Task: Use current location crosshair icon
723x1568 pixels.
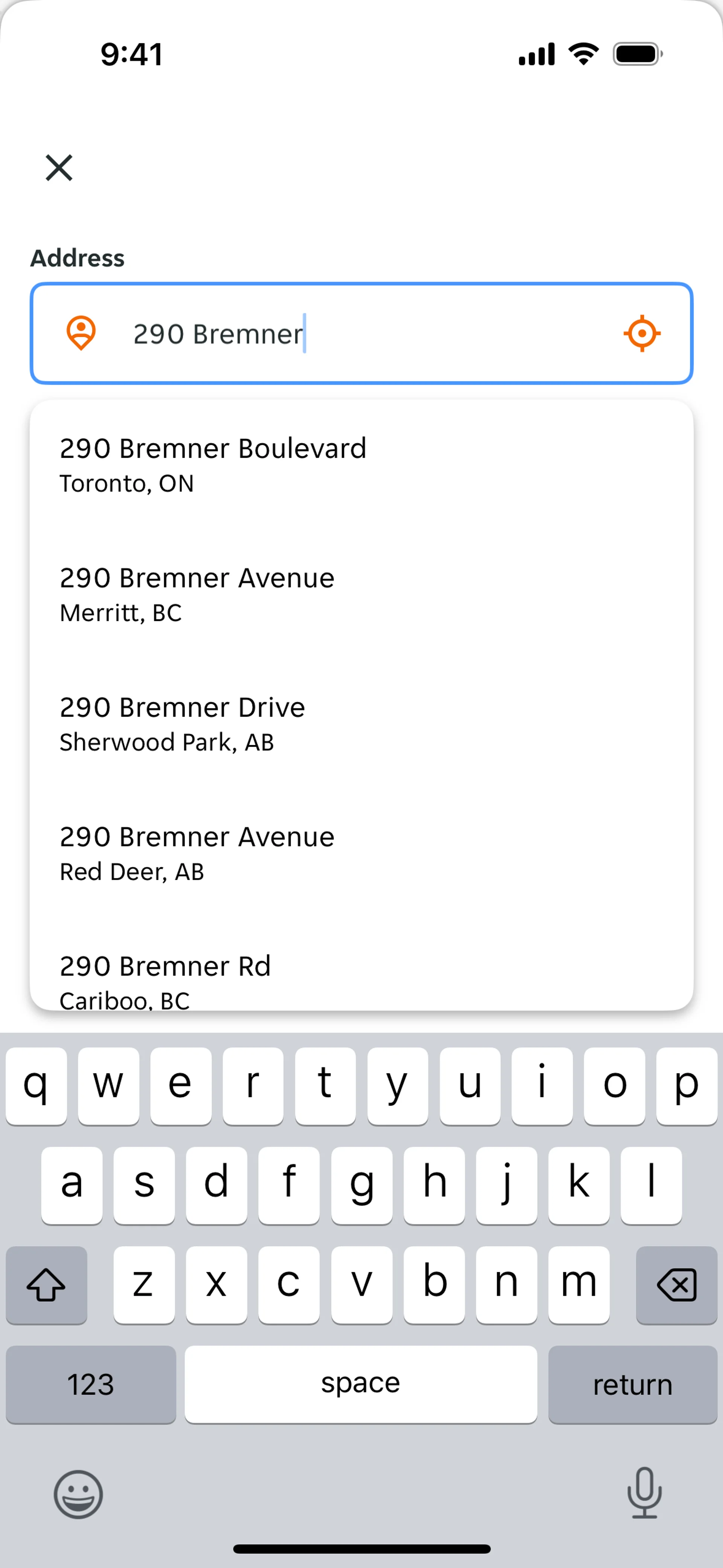Action: click(x=641, y=333)
